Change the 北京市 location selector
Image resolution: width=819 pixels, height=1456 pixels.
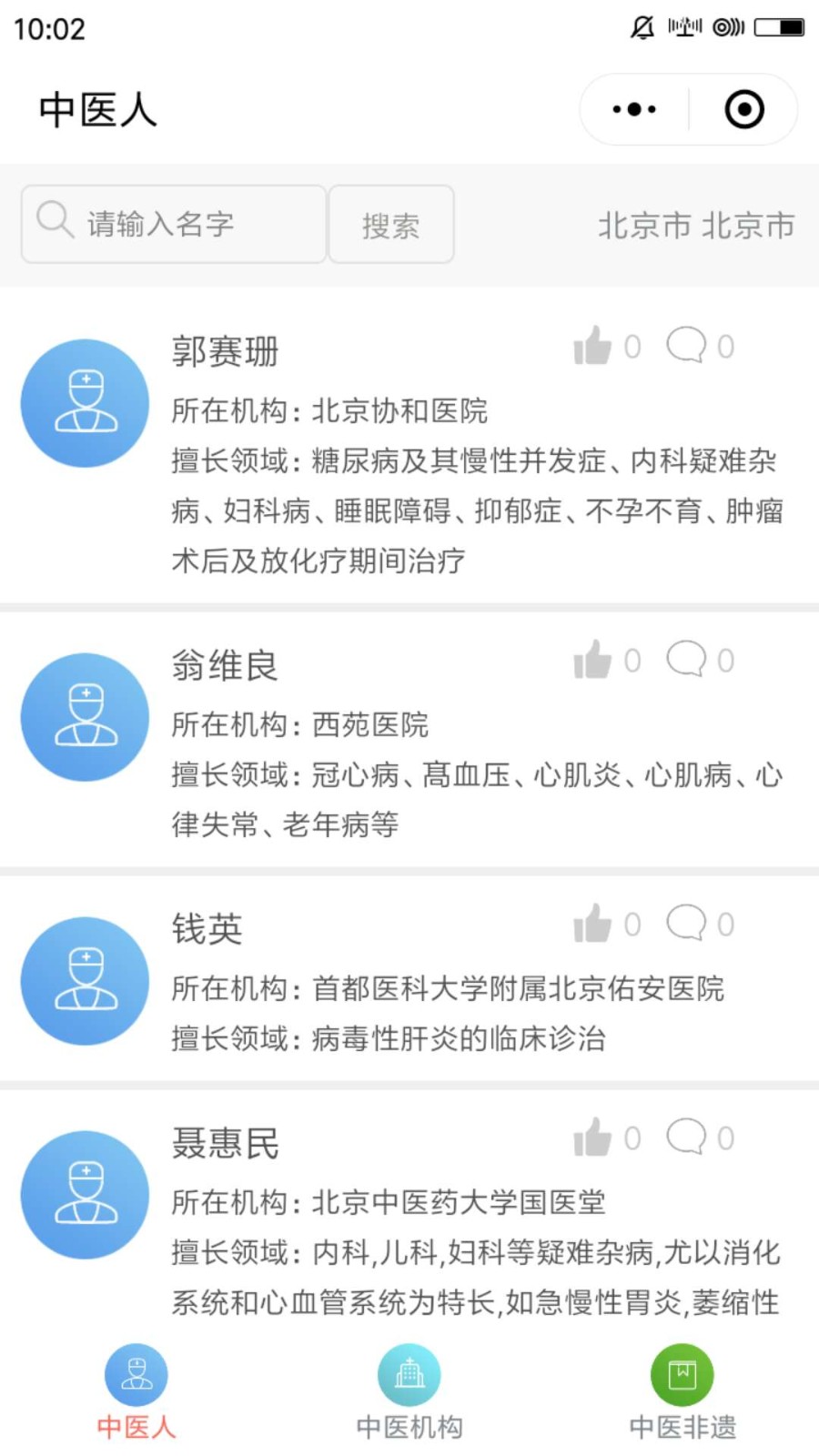pyautogui.click(x=696, y=225)
